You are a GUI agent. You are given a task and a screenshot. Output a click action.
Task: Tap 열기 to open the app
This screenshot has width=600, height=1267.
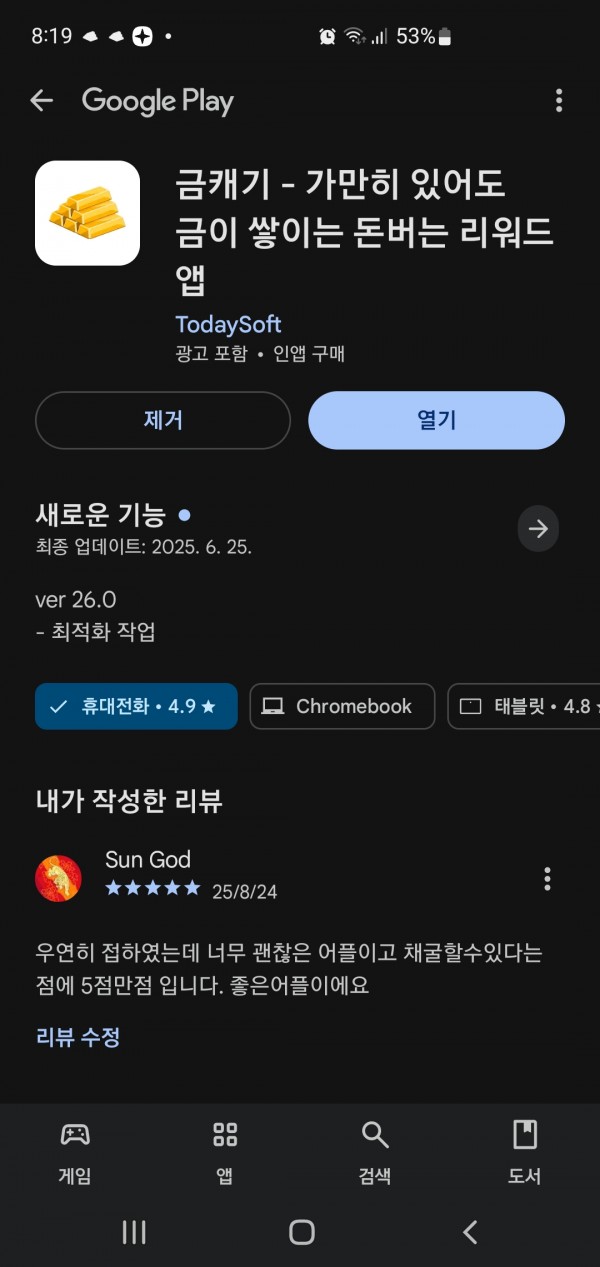click(x=436, y=420)
